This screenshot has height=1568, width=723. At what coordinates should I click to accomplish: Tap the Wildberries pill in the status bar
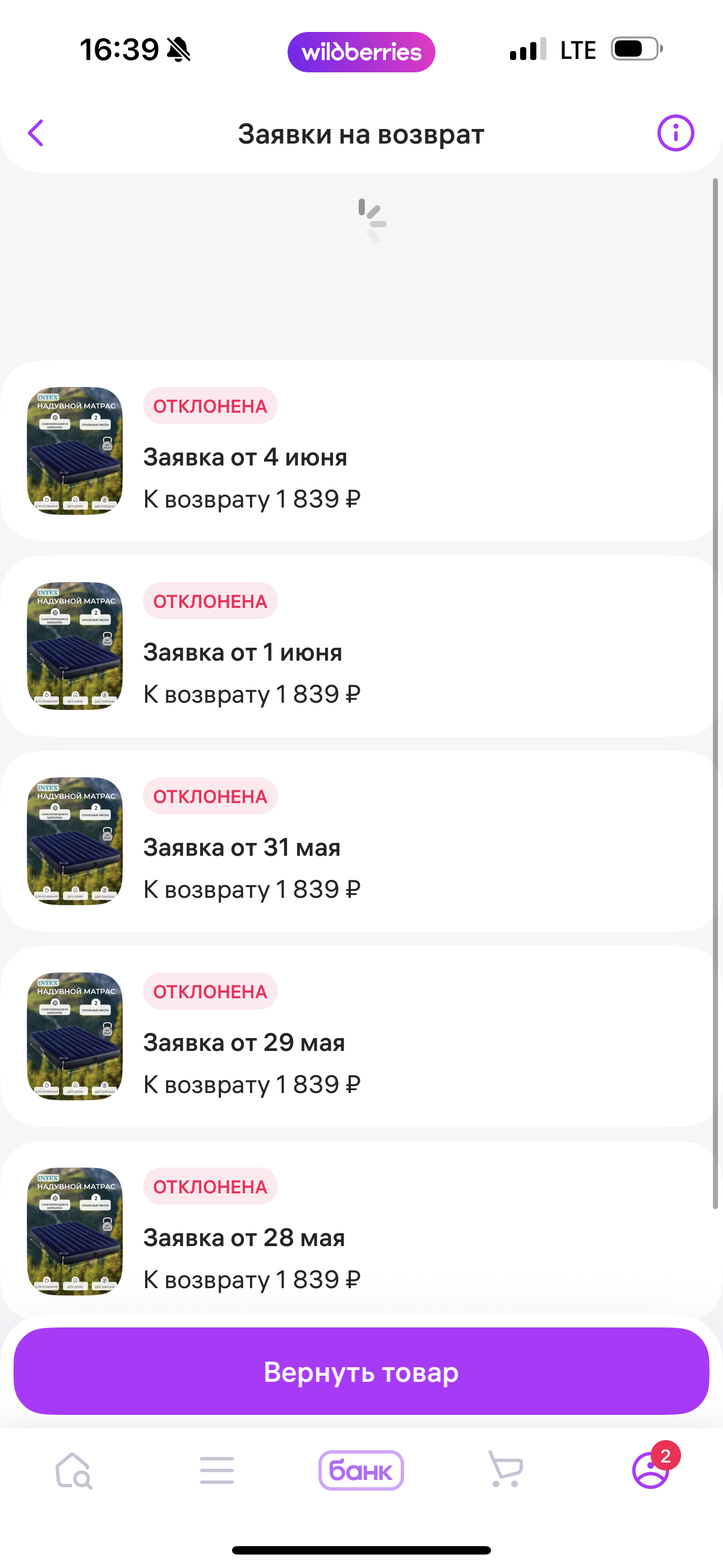(x=361, y=52)
